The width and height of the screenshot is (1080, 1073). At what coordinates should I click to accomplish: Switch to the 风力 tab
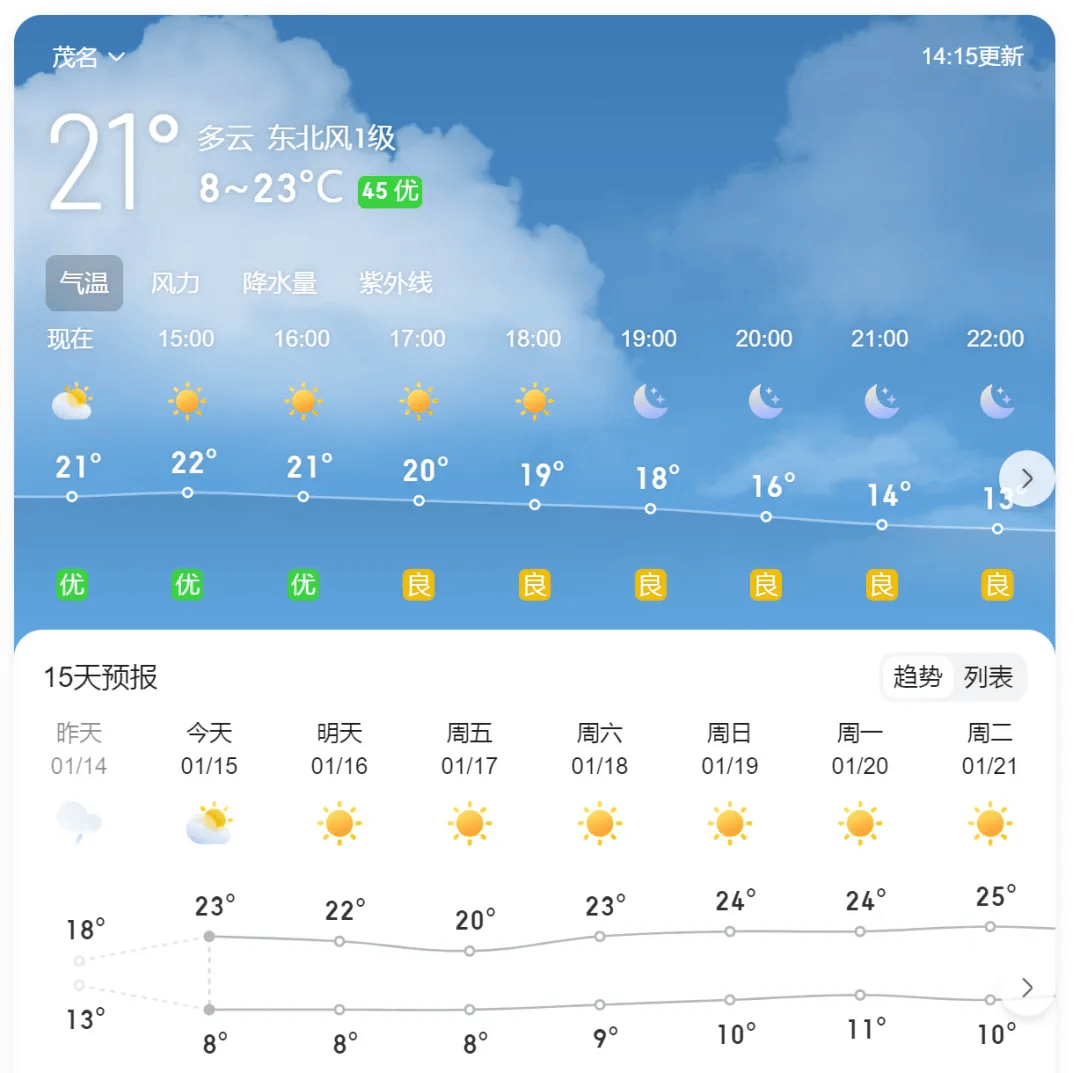coord(175,283)
